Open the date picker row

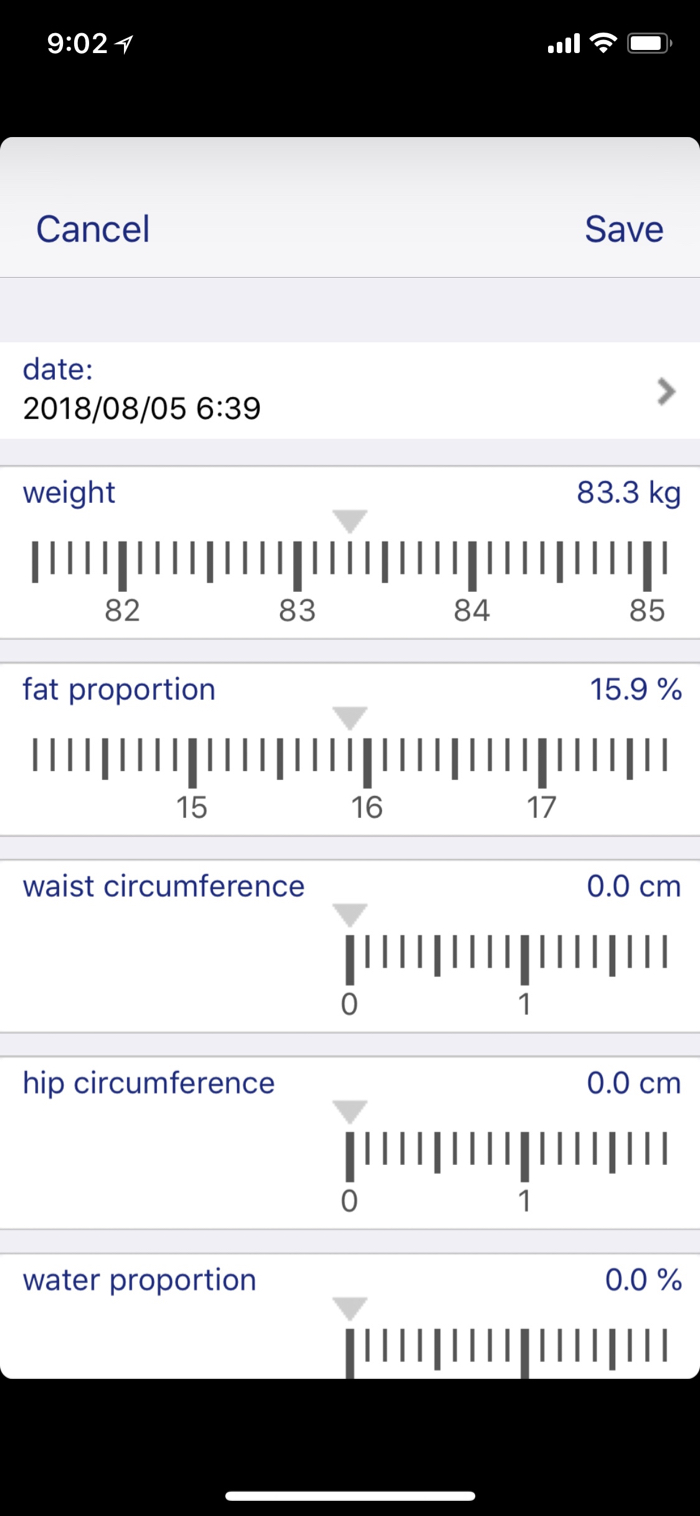pos(350,390)
